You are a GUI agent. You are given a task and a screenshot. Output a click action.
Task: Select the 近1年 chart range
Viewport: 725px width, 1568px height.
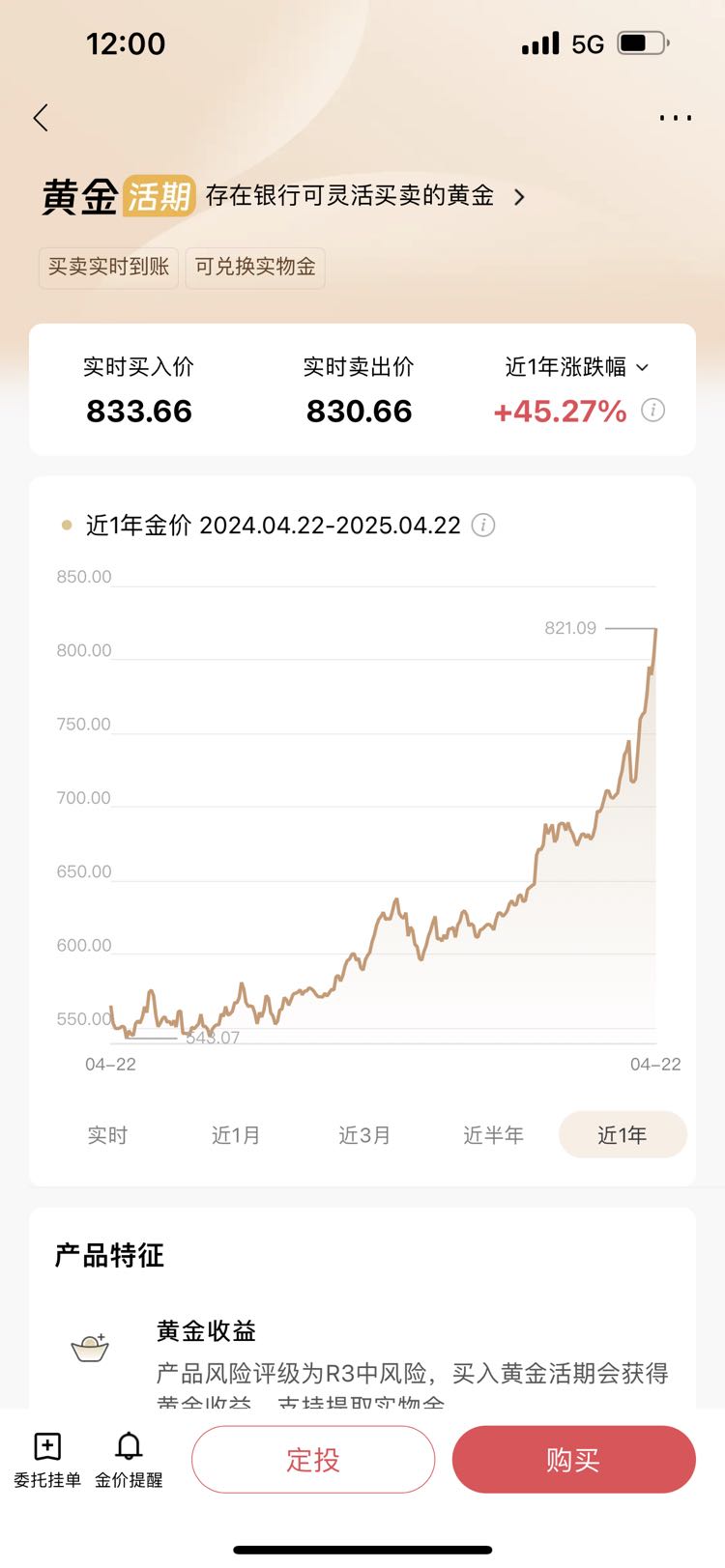click(x=623, y=1135)
